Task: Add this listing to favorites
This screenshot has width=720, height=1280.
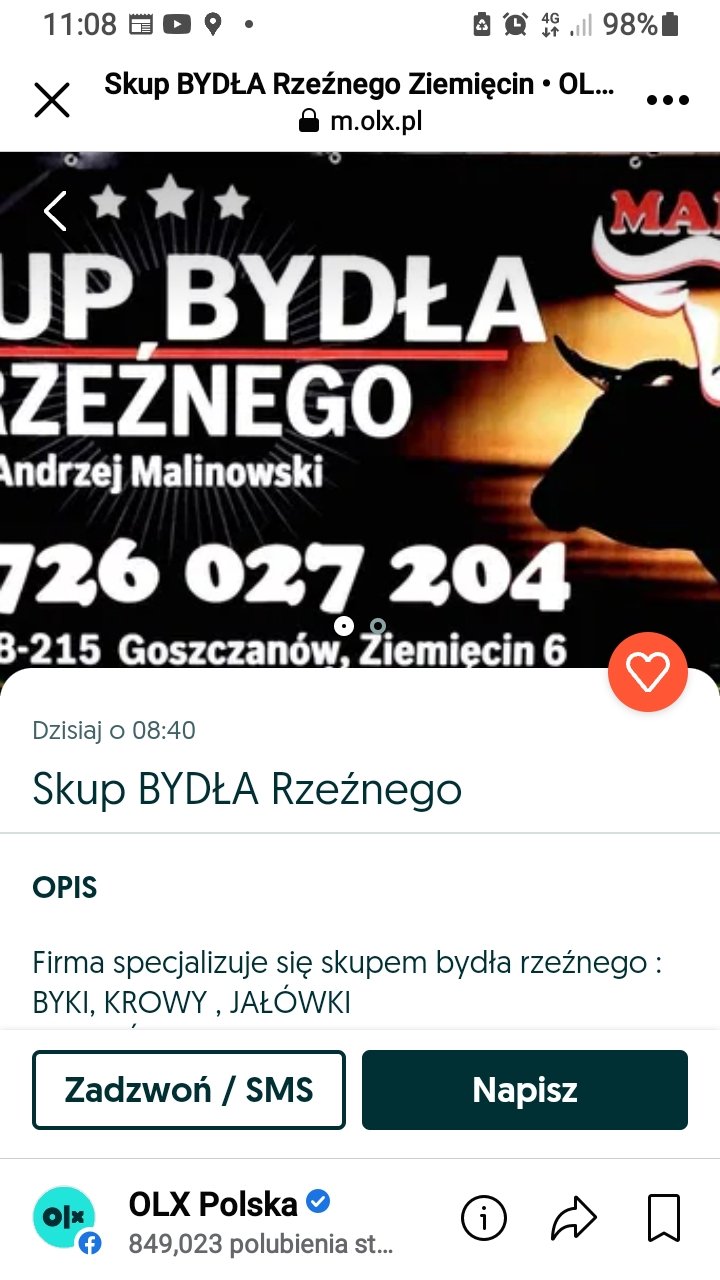Action: coord(647,672)
